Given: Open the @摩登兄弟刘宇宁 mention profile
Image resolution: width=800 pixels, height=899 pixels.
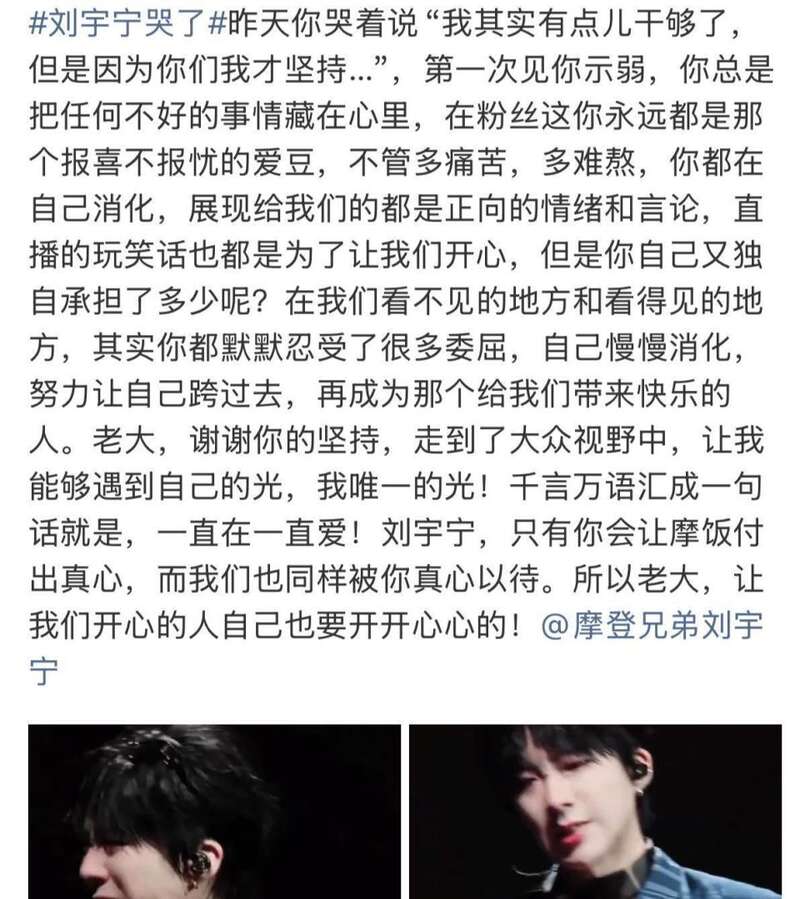Looking at the screenshot, I should pyautogui.click(x=651, y=626).
